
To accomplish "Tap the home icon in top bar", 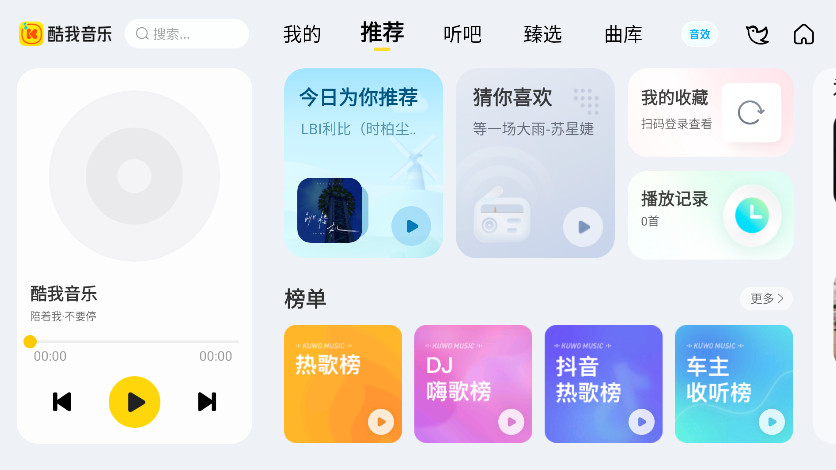I will click(803, 35).
